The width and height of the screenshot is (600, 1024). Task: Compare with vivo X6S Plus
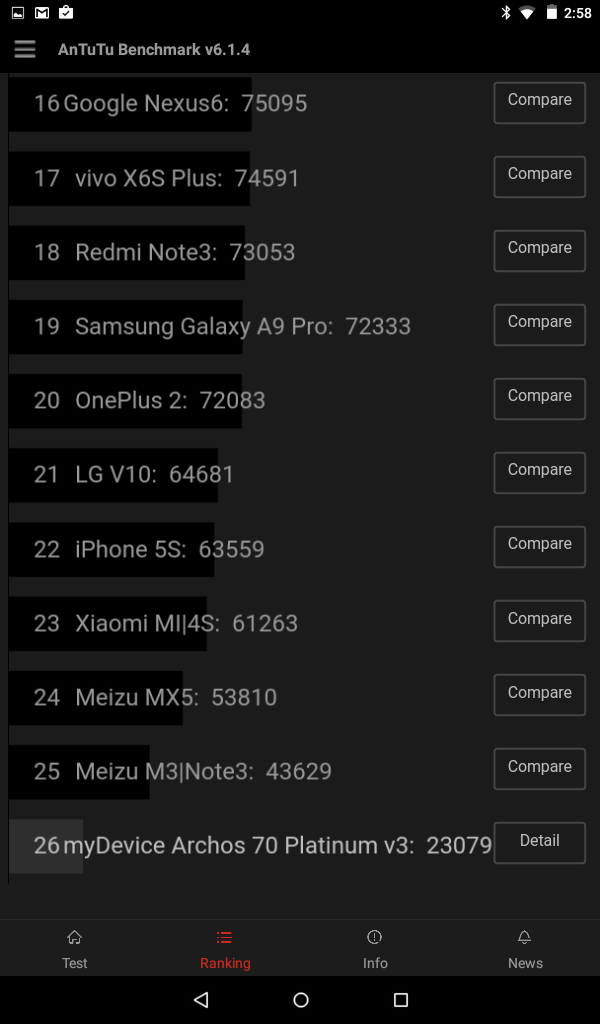(x=539, y=176)
